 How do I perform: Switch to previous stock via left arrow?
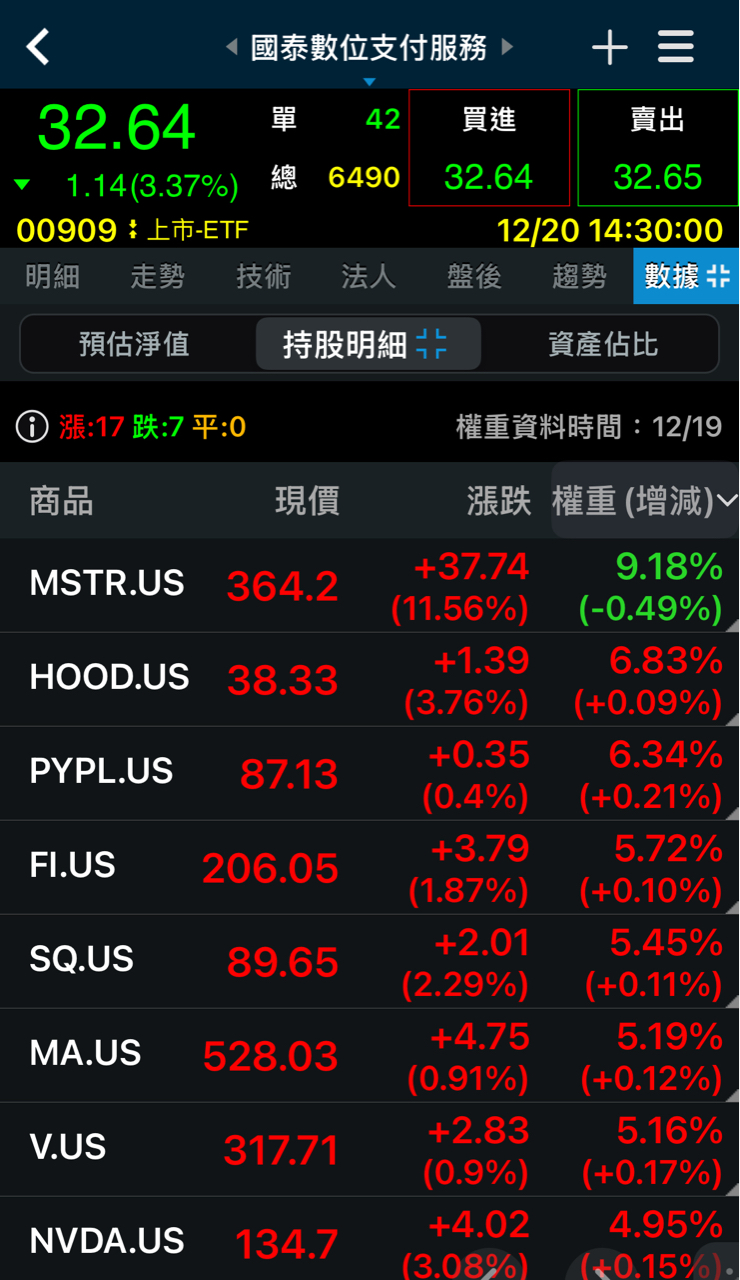[232, 47]
